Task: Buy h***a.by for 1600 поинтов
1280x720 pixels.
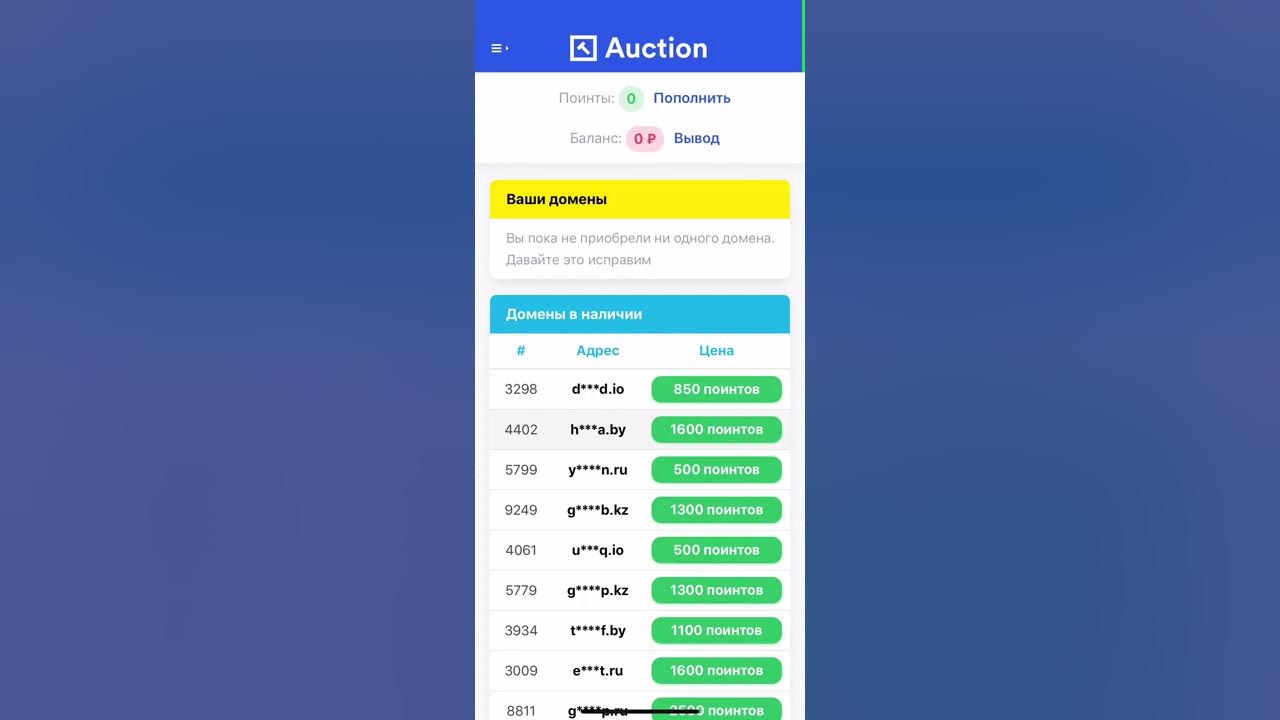Action: pyautogui.click(x=716, y=429)
